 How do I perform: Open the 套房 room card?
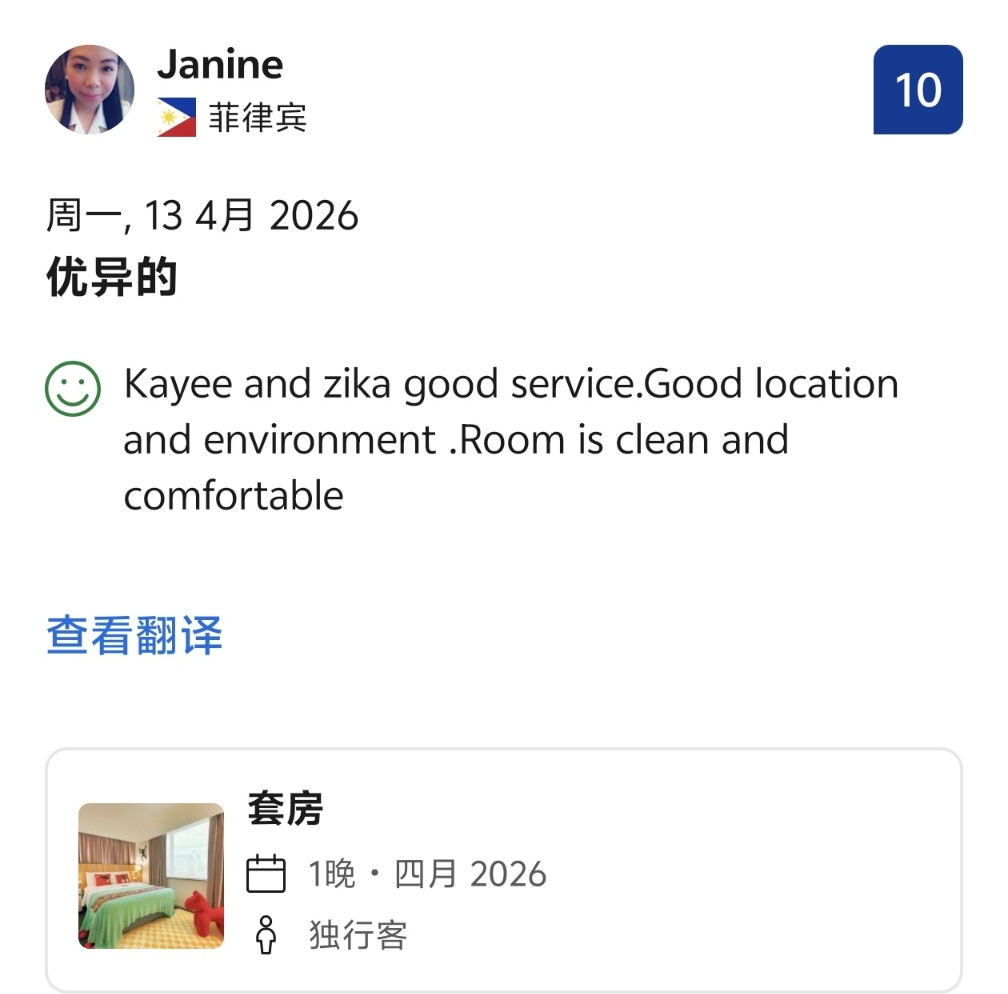(x=503, y=870)
